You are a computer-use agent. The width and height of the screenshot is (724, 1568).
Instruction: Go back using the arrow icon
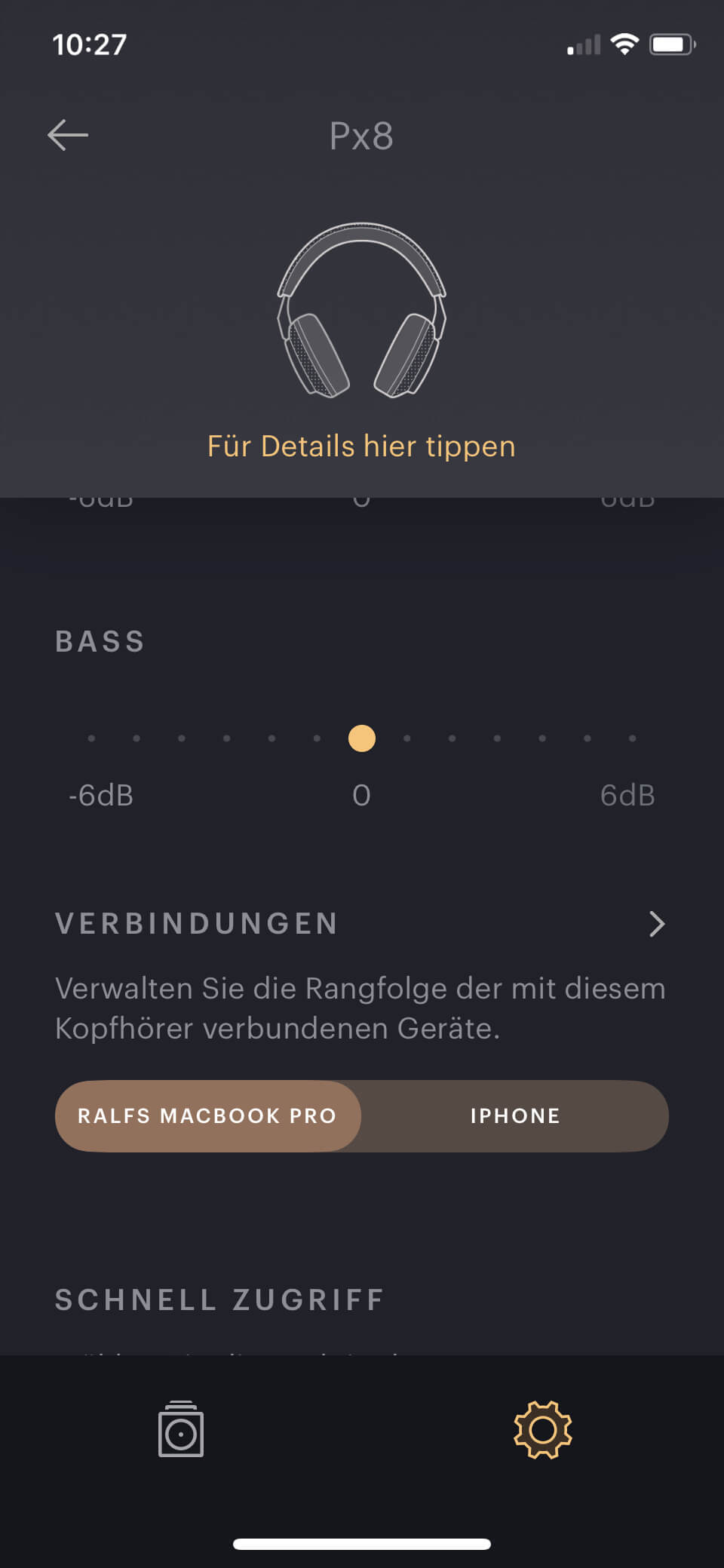click(68, 136)
